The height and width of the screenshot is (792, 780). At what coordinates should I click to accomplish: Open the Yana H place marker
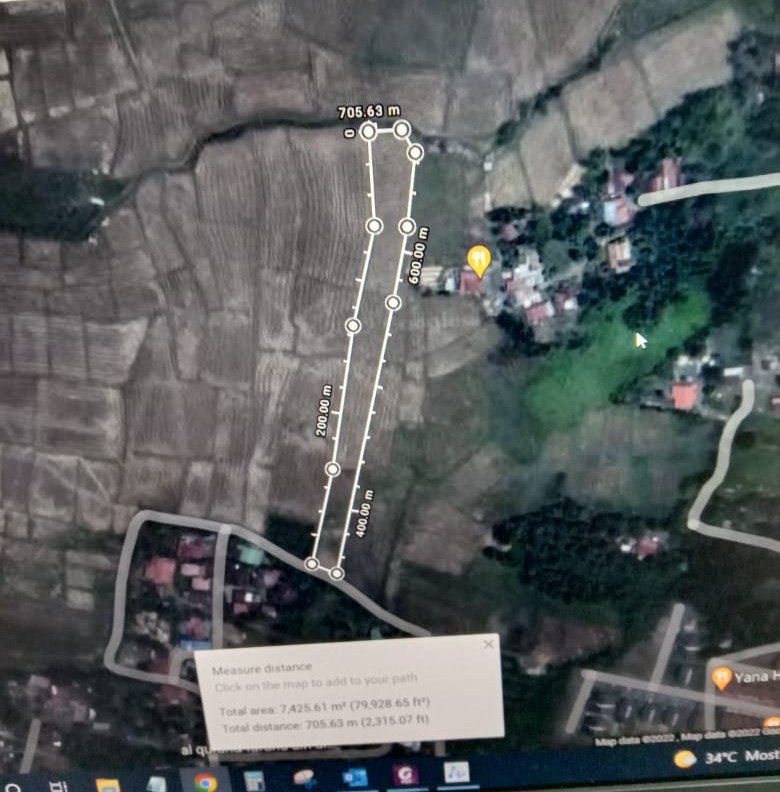(721, 678)
